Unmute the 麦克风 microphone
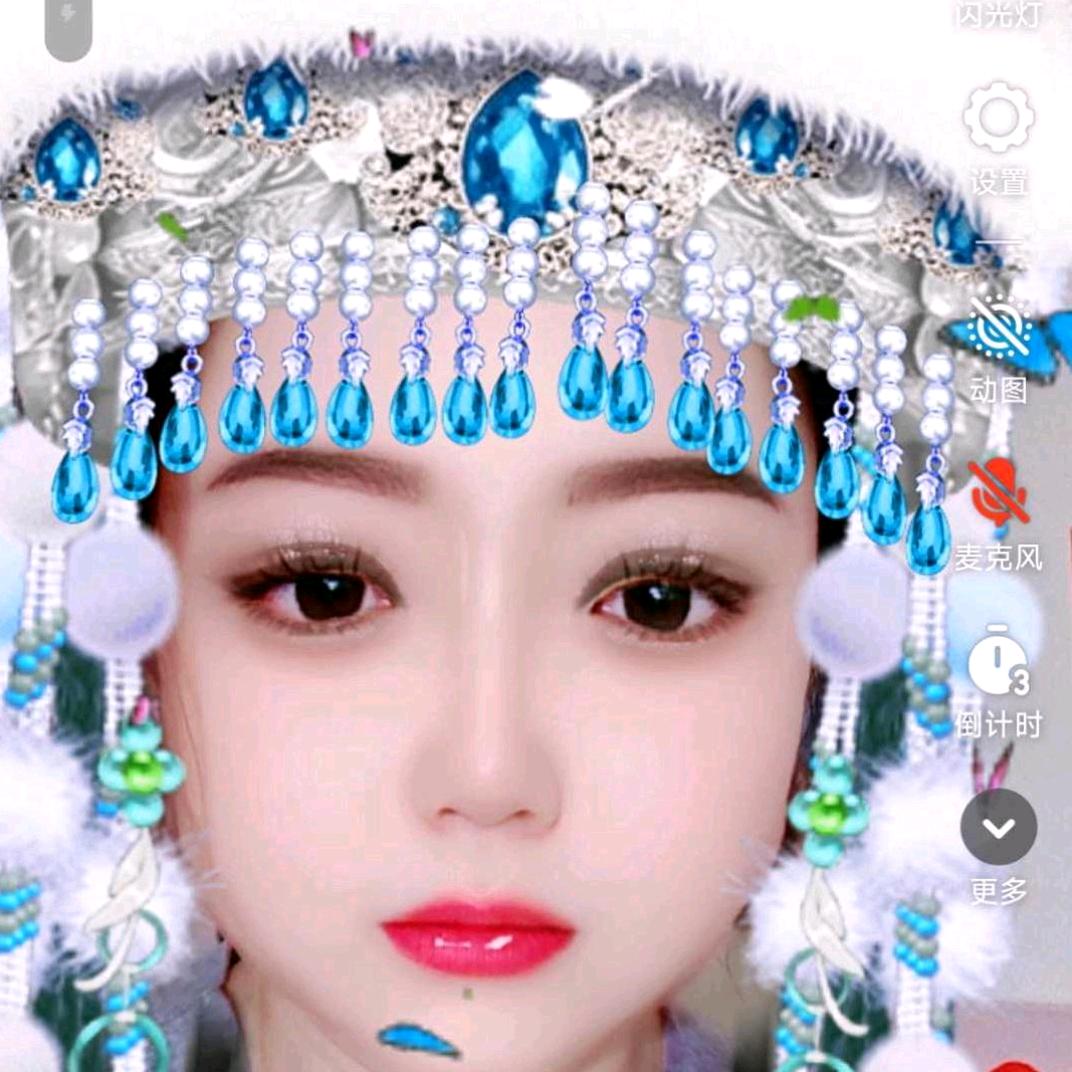 pyautogui.click(x=998, y=495)
